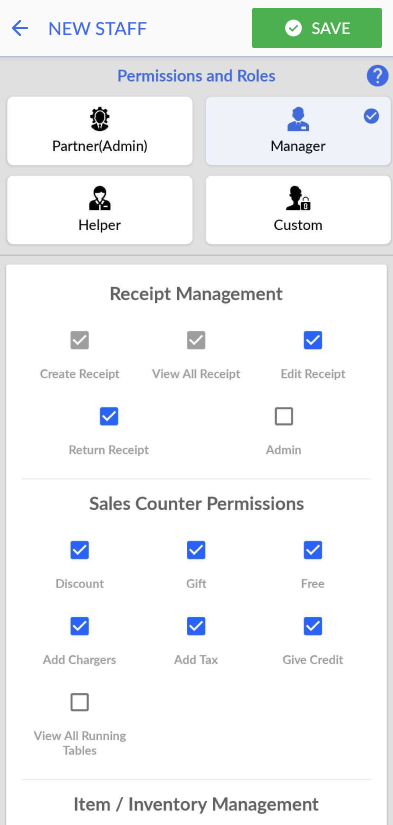
Task: Toggle Add Chargers checkbox
Action: [x=79, y=626]
